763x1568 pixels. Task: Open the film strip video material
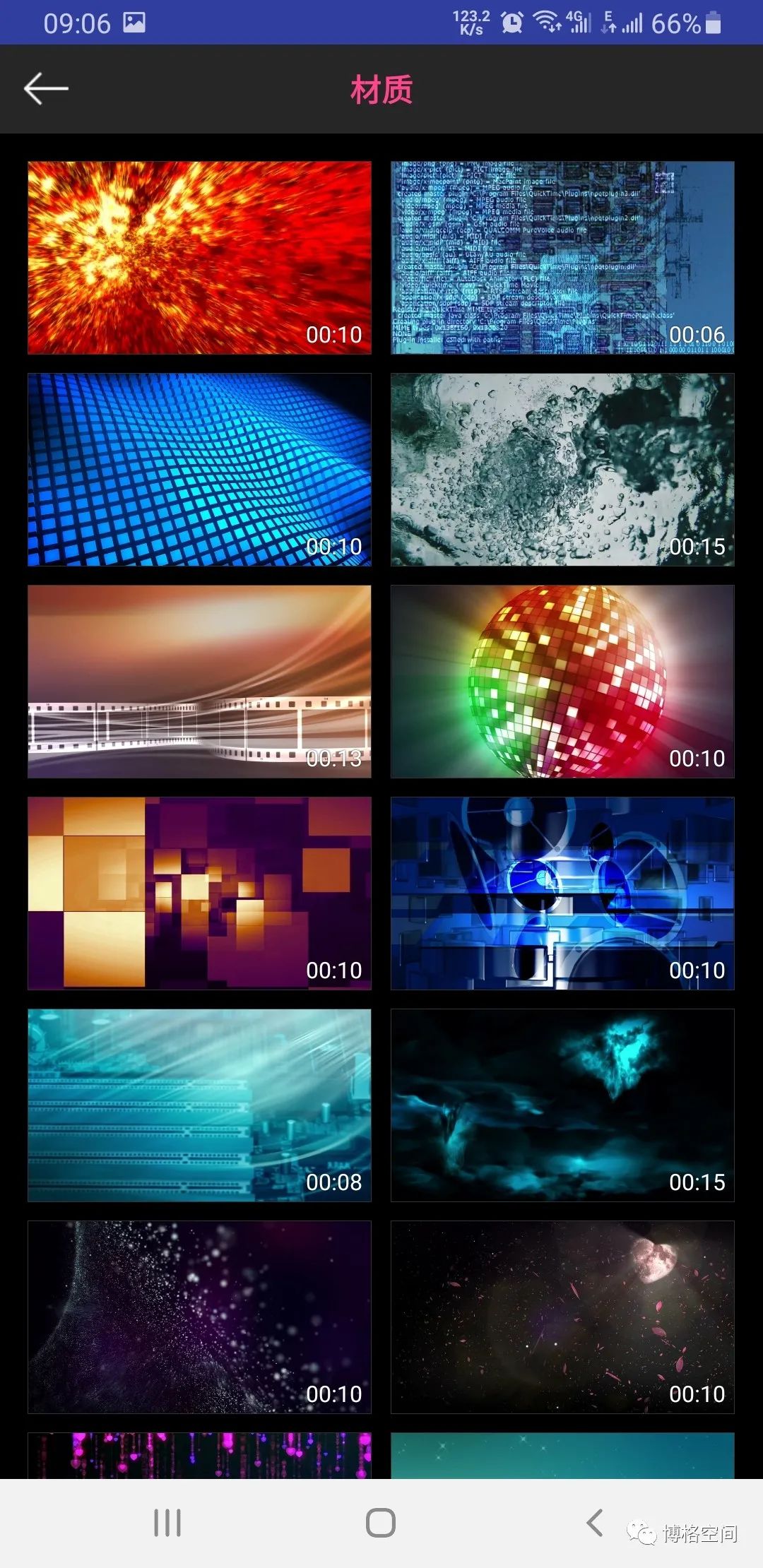(199, 682)
